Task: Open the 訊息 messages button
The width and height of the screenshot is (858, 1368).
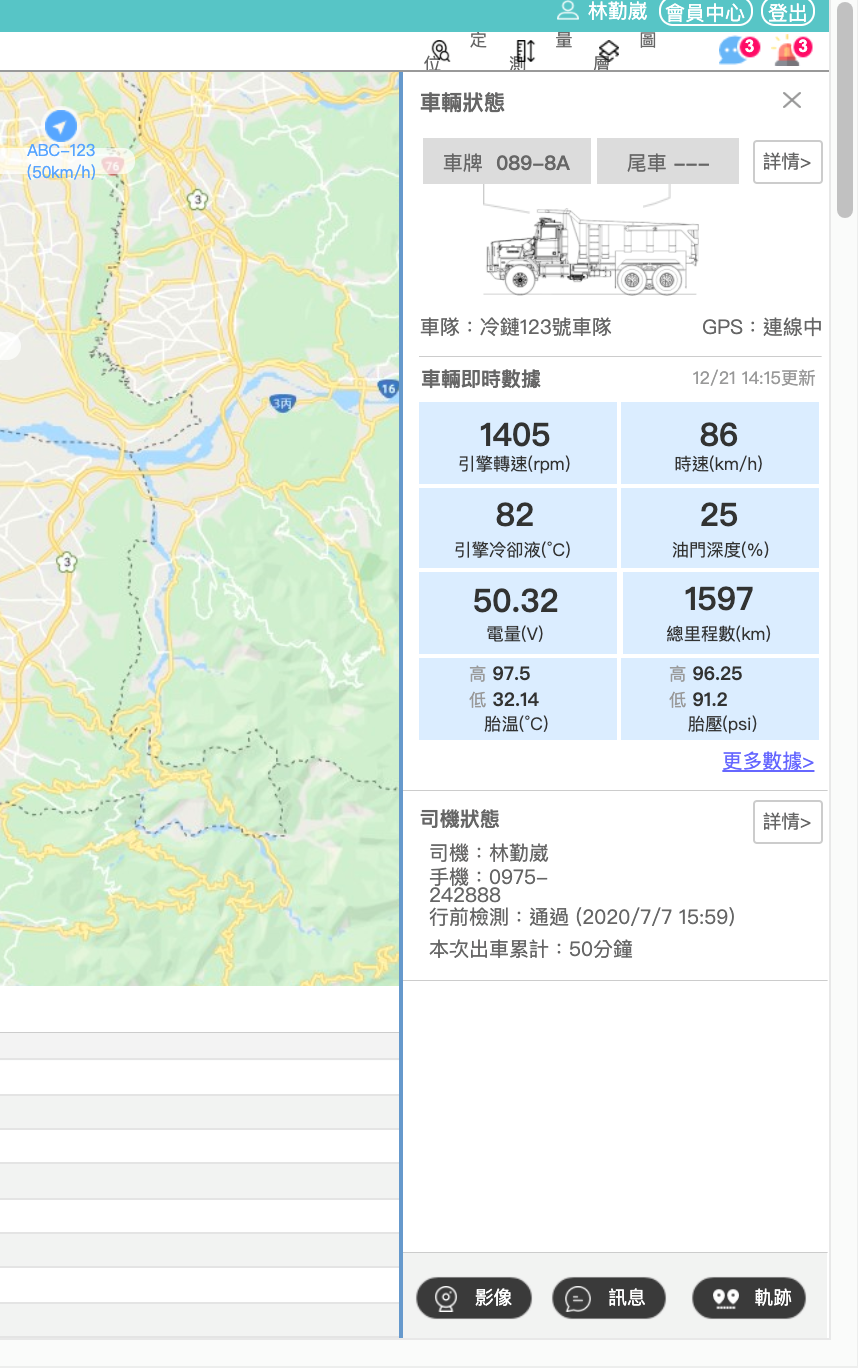Action: 608,1298
